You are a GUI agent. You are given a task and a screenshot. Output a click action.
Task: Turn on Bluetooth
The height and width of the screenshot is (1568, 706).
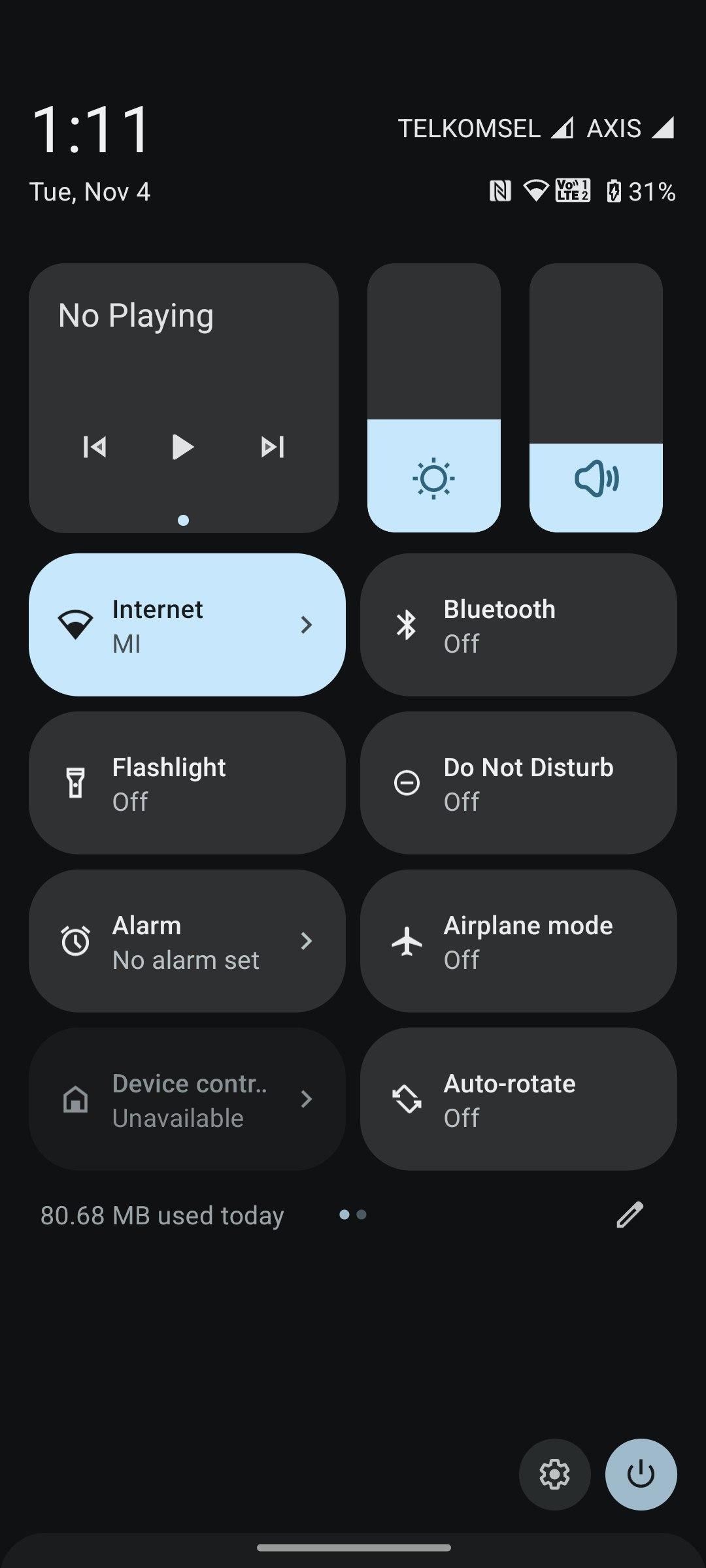point(518,625)
